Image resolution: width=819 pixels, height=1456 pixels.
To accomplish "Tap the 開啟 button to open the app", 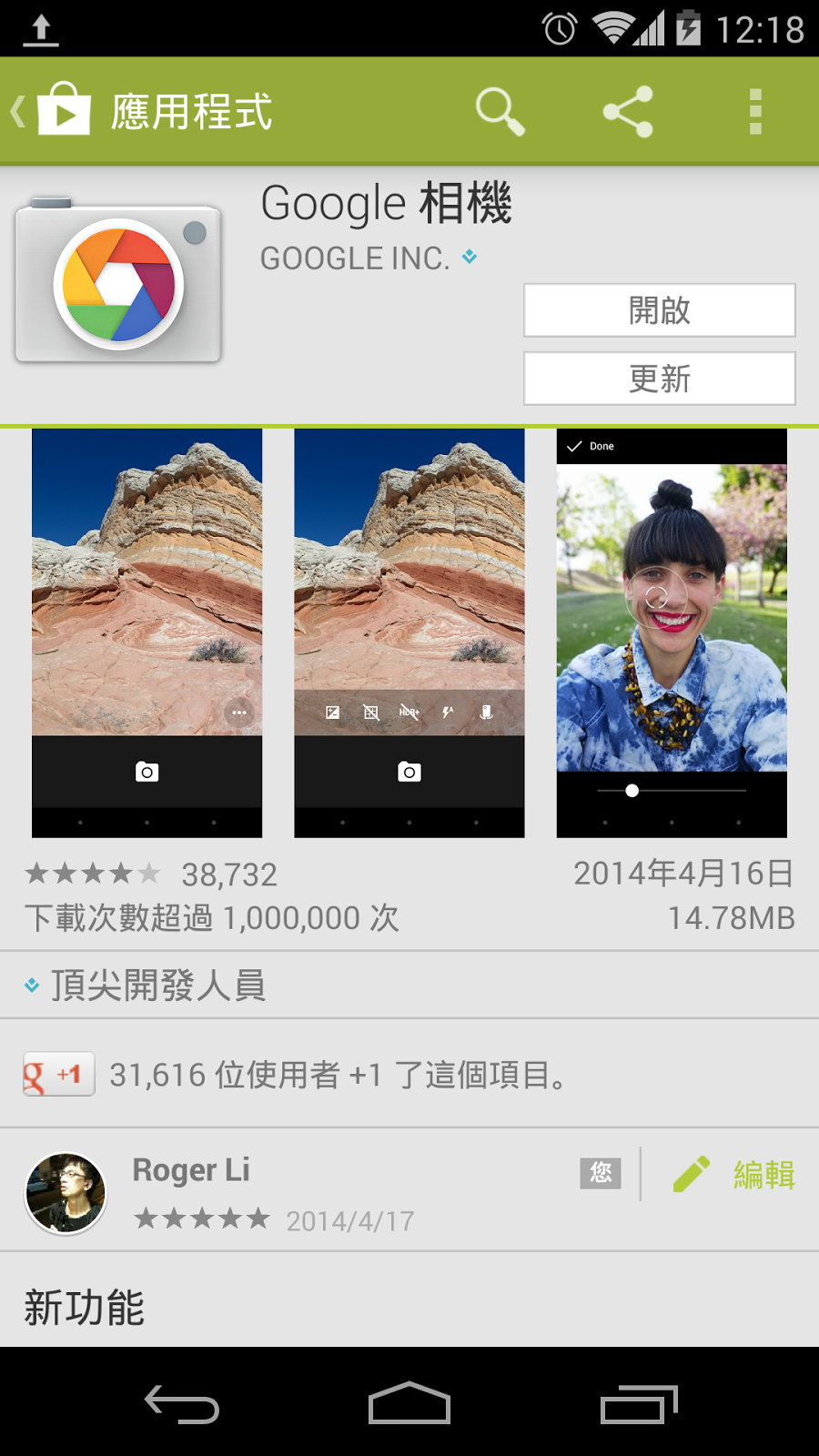I will click(659, 310).
